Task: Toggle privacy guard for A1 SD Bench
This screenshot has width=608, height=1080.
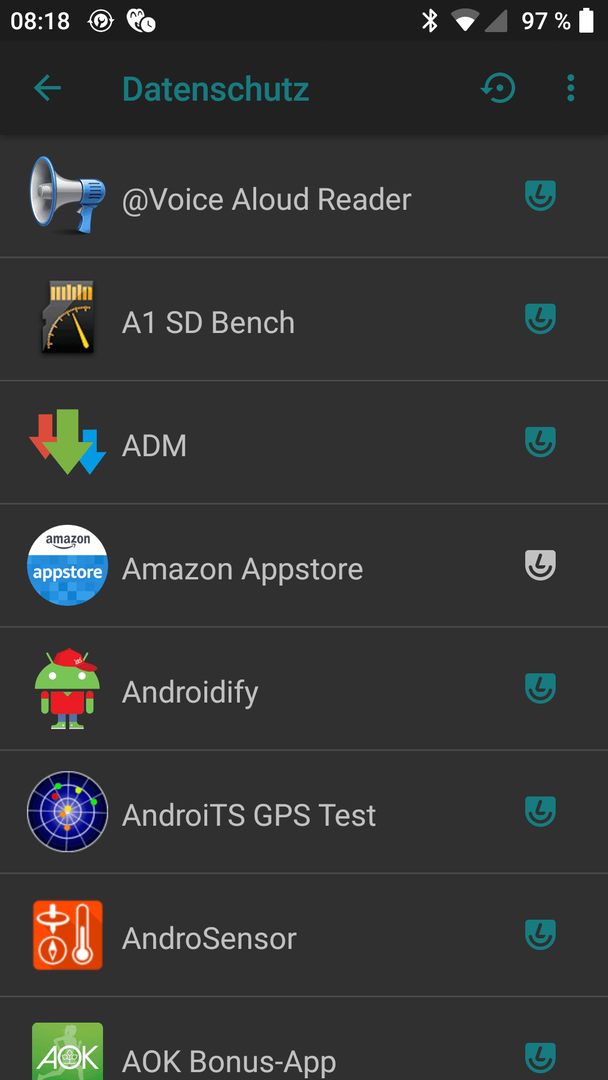Action: click(541, 319)
